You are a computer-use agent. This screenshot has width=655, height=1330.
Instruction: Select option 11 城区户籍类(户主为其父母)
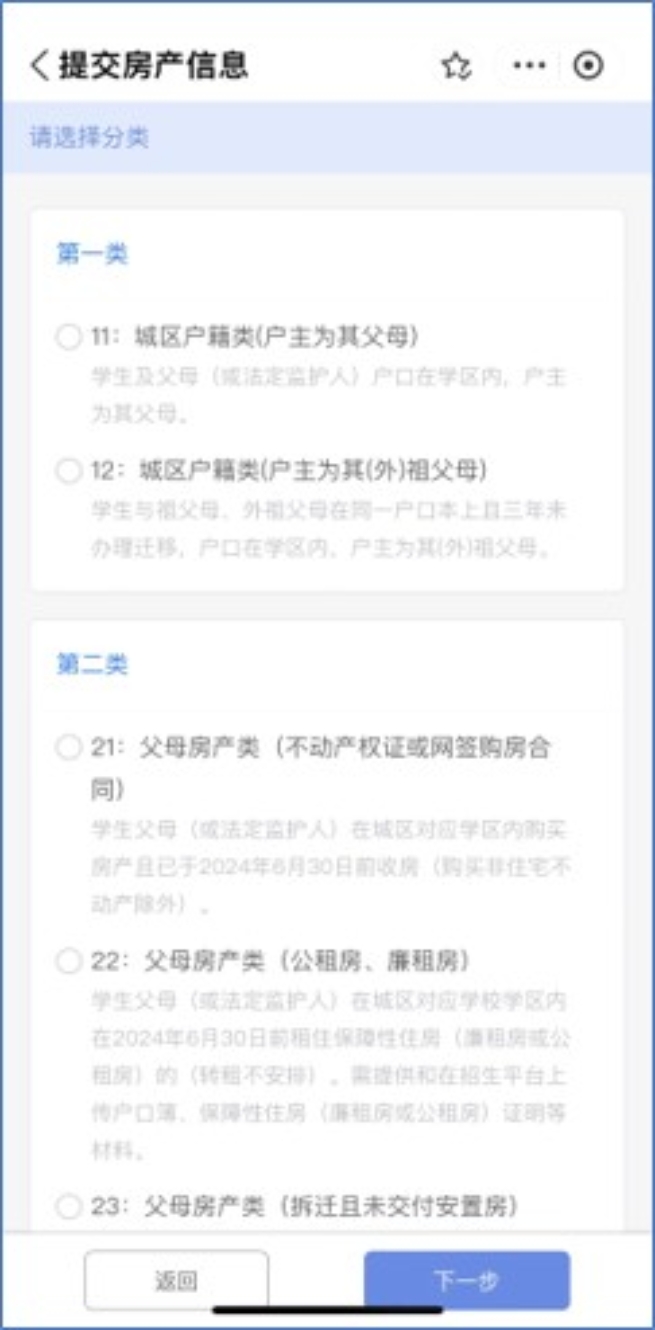tap(68, 338)
